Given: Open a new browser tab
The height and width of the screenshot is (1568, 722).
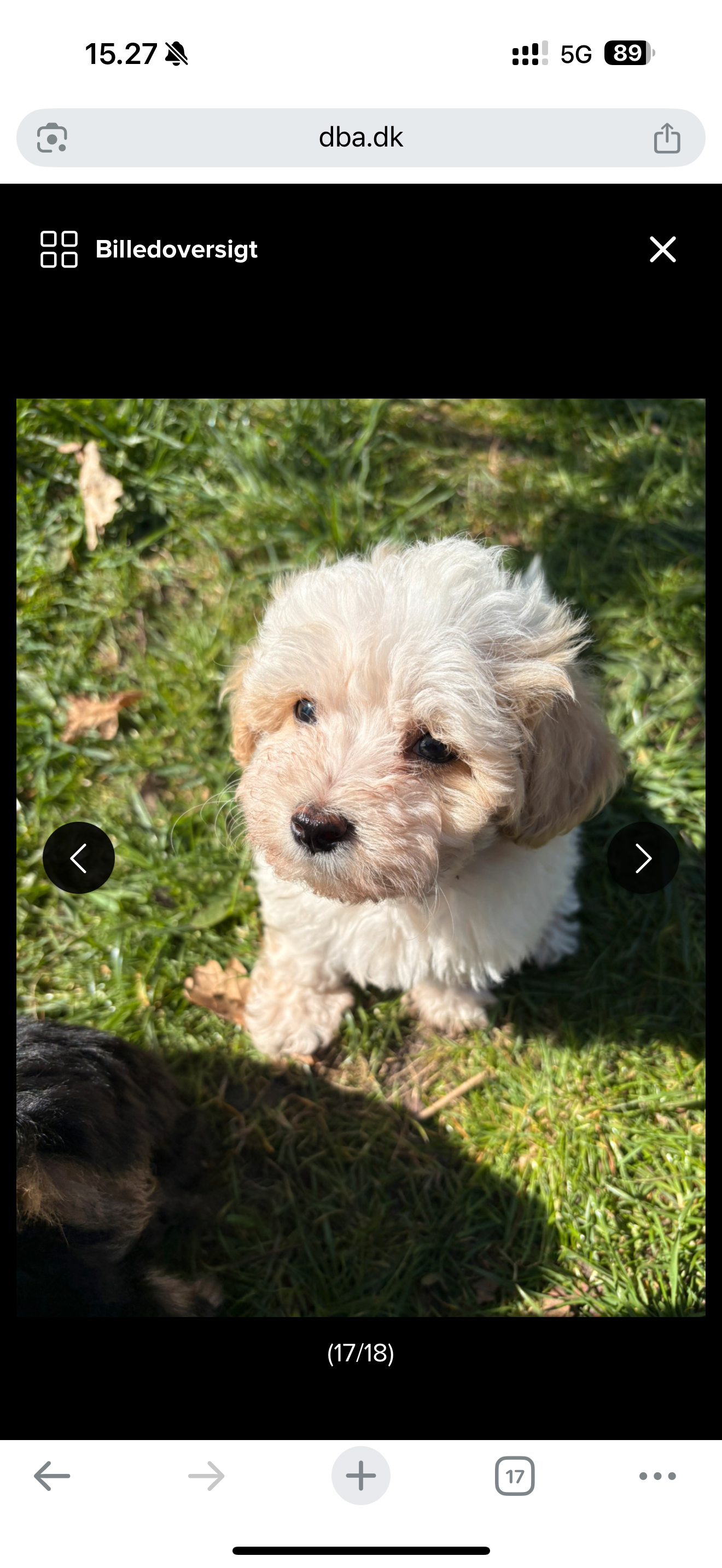Looking at the screenshot, I should [x=360, y=1476].
